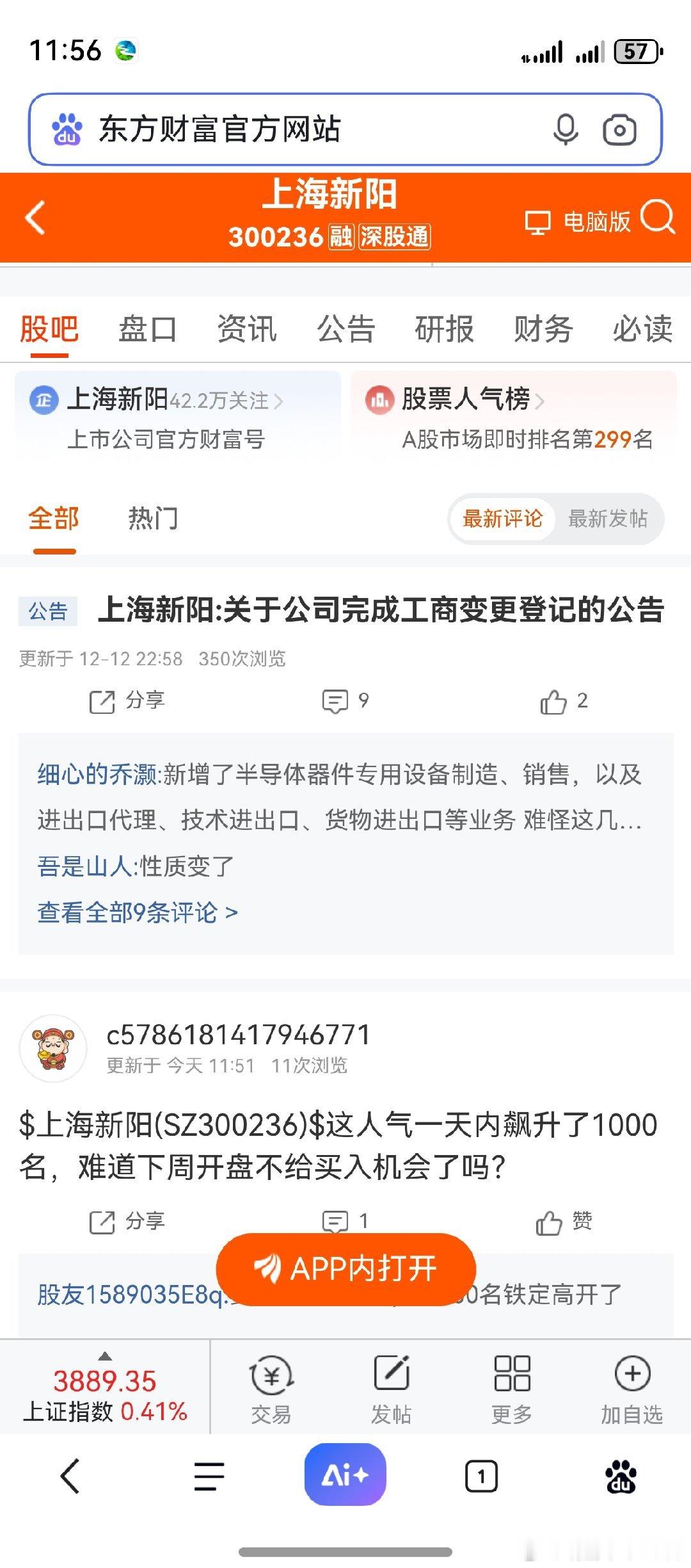691x1568 pixels.
Task: Like the 工商变更登记 announcement
Action: click(x=559, y=700)
